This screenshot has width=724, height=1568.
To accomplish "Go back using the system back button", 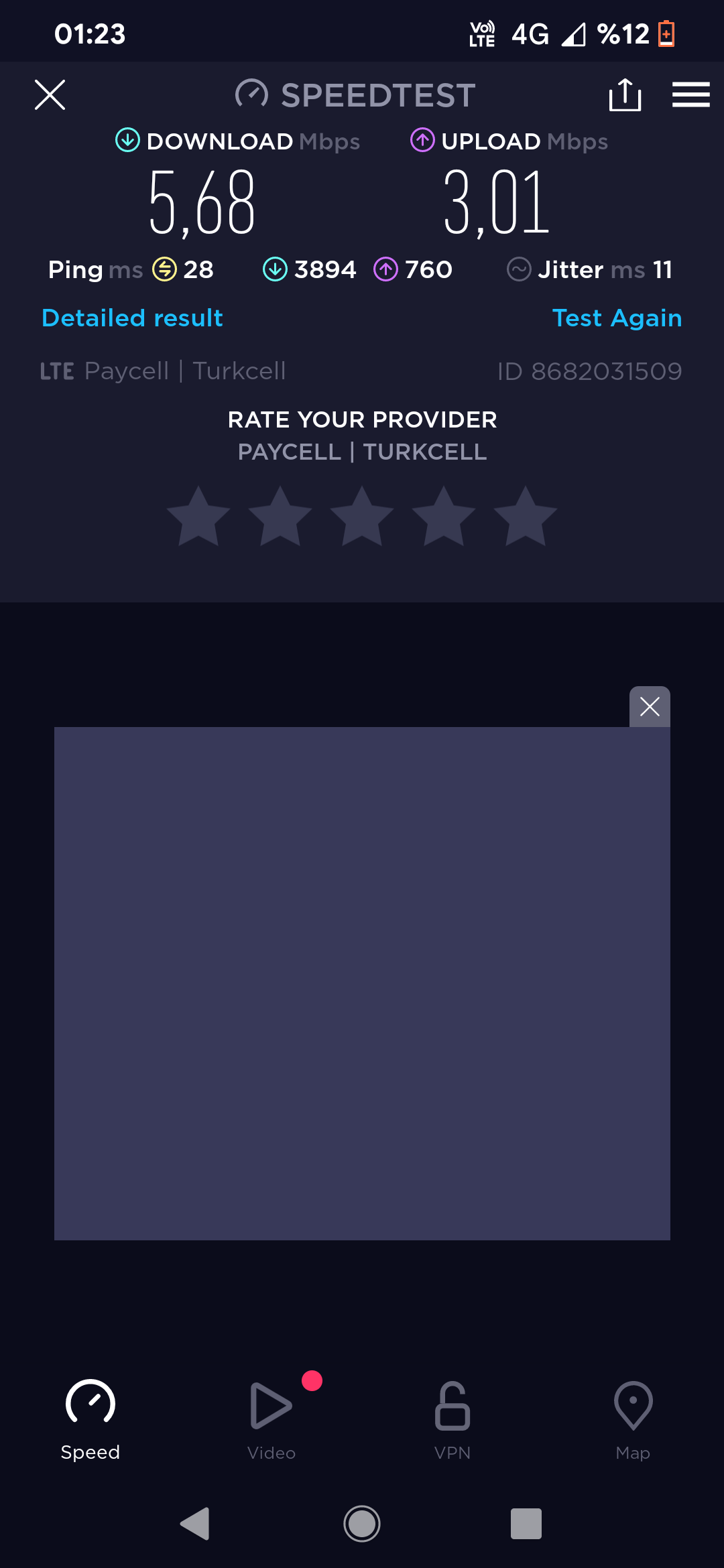I will 196,1524.
